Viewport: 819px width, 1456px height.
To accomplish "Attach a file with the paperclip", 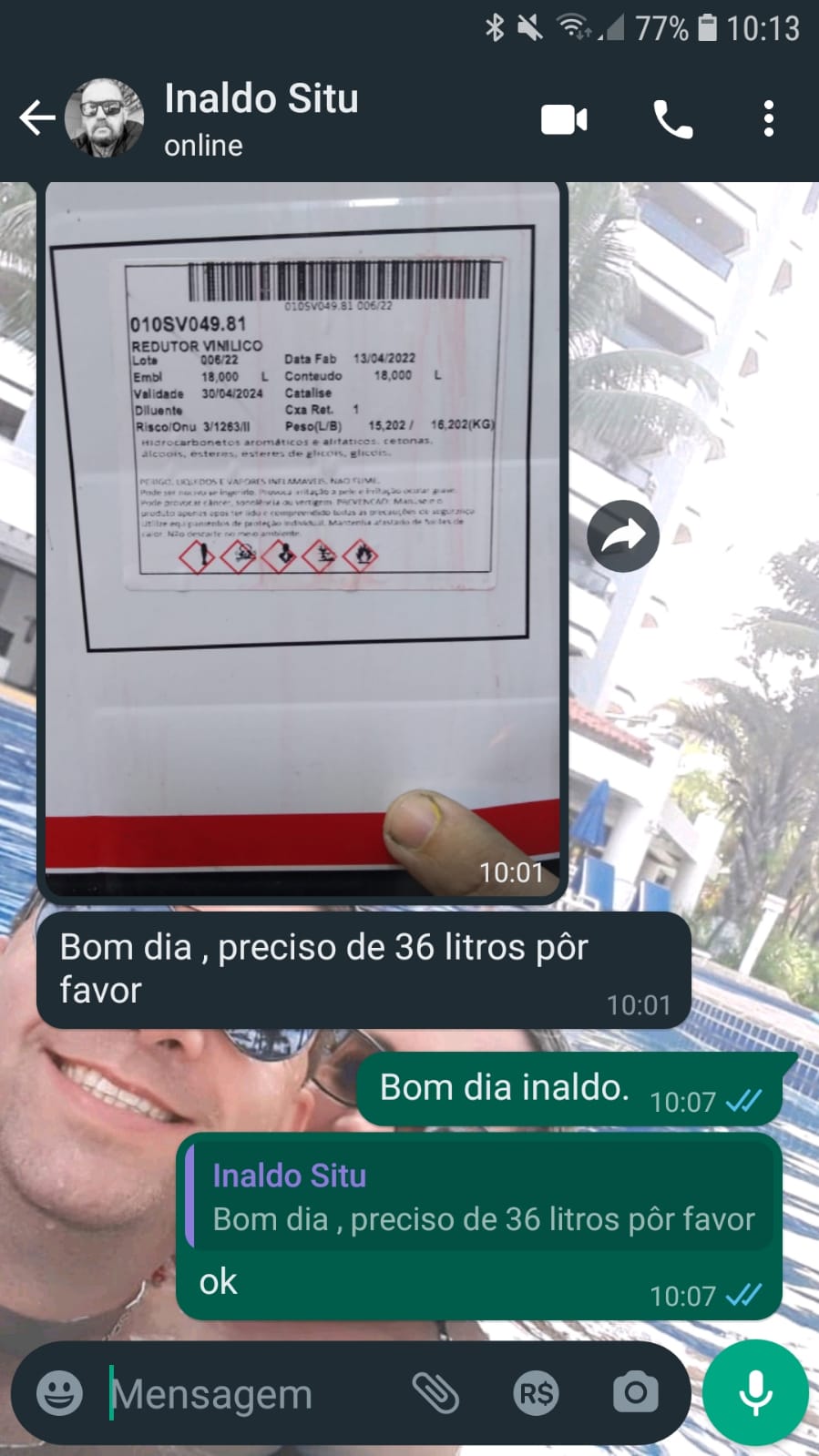I will coord(435,1393).
